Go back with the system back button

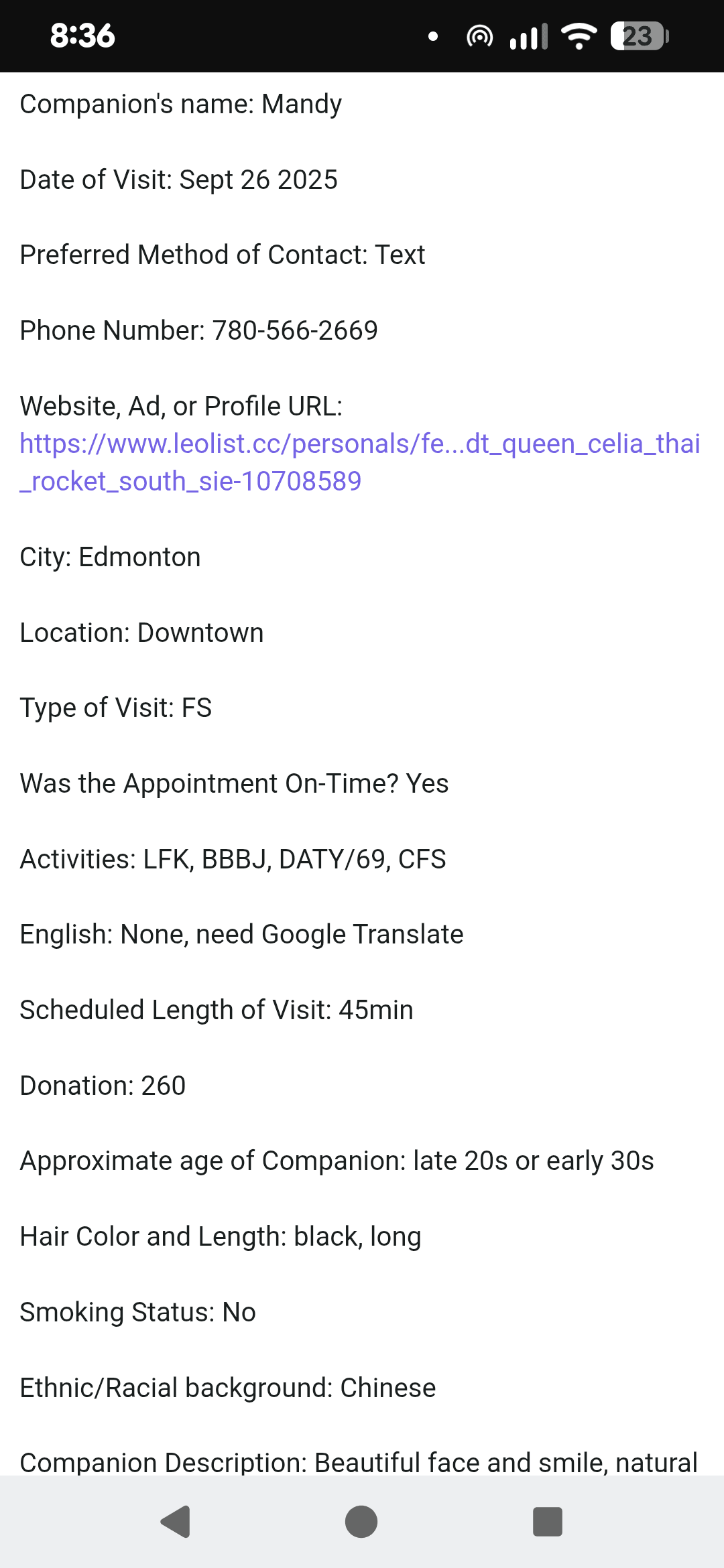[x=176, y=1521]
